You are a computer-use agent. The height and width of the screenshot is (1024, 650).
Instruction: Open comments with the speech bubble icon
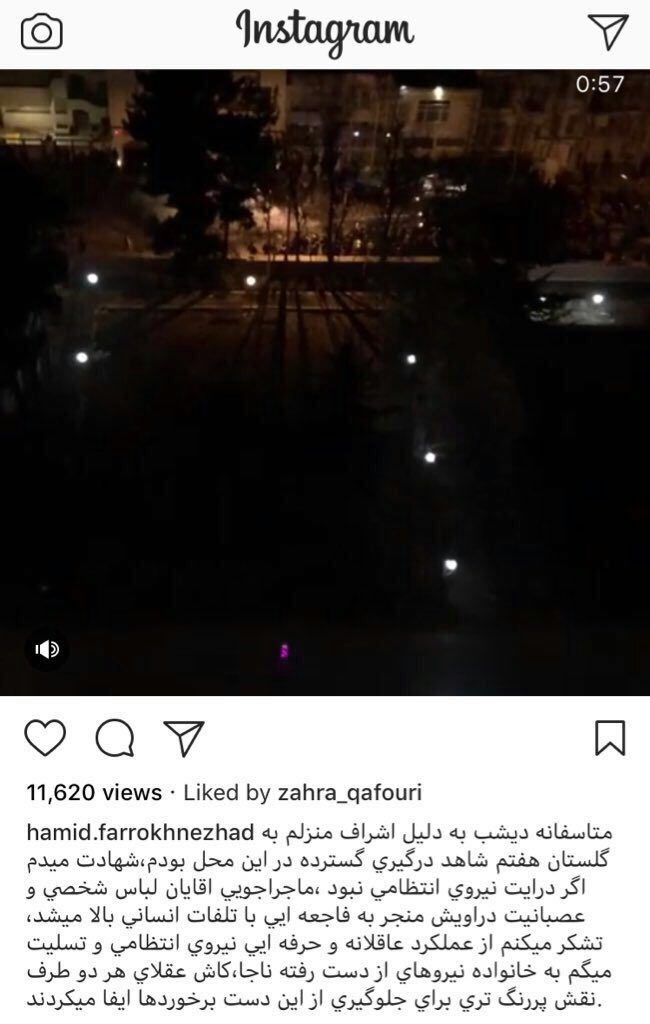tap(114, 738)
